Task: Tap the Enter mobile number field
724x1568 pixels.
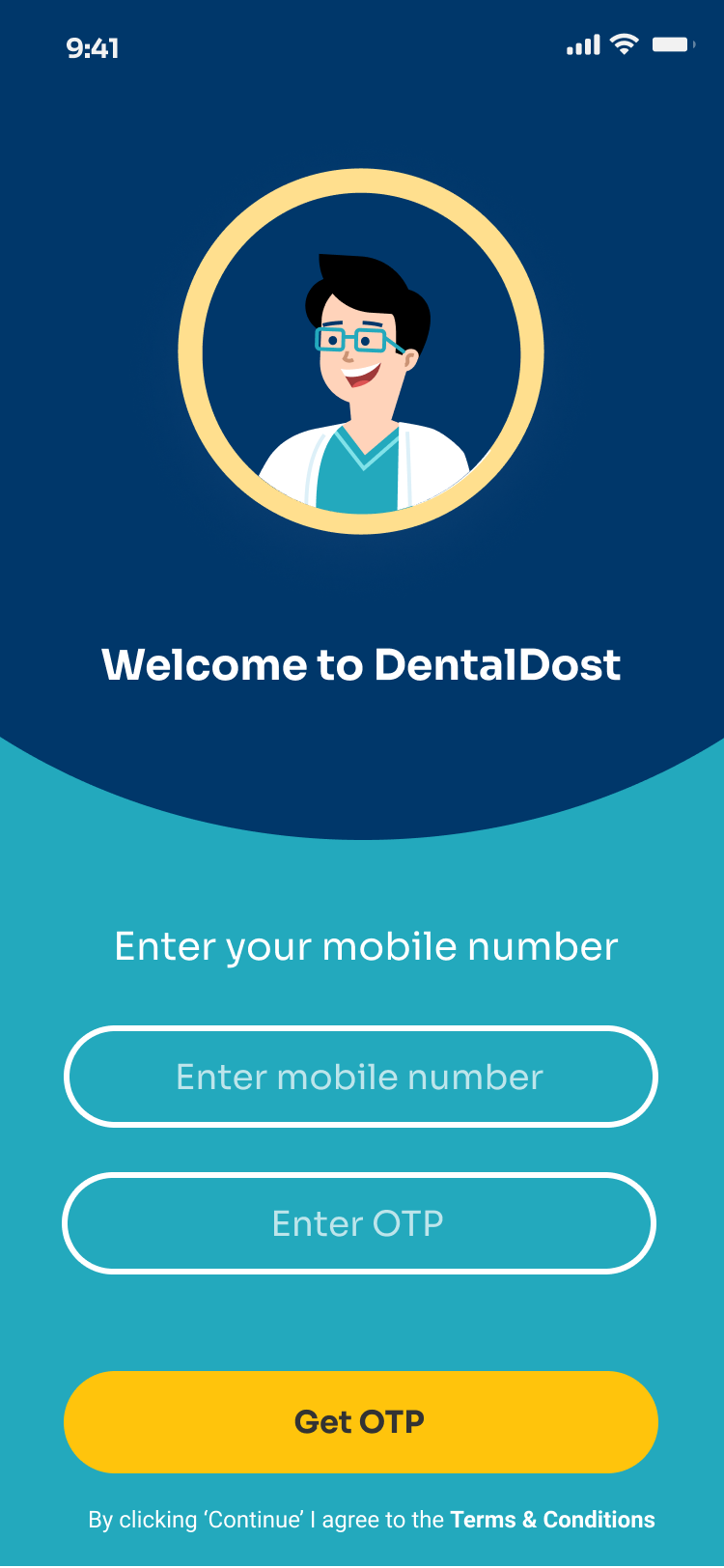Action: coord(360,1077)
